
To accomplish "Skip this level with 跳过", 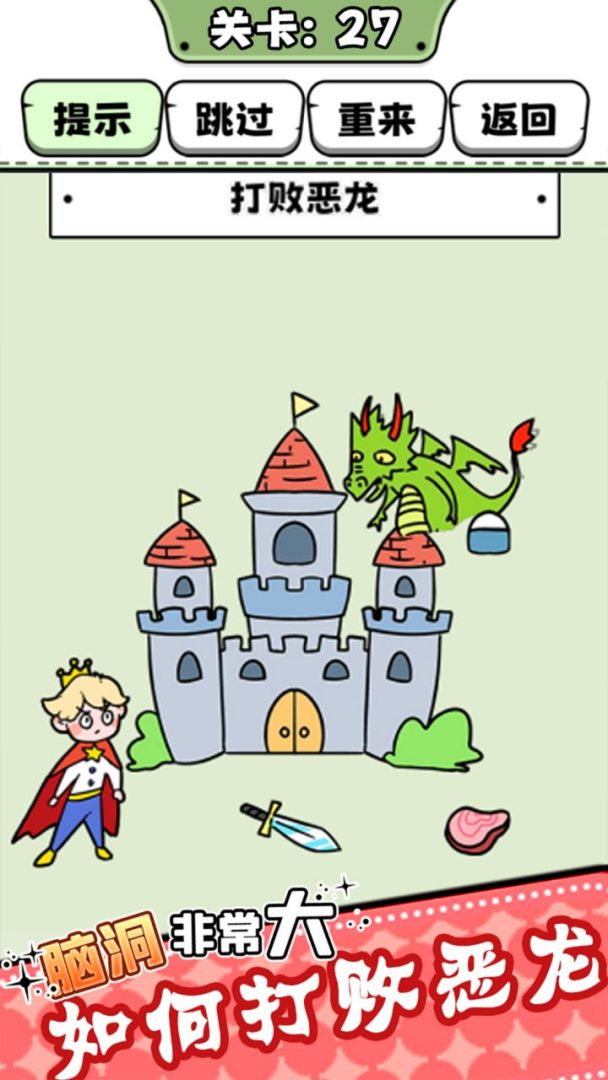I will click(x=234, y=119).
